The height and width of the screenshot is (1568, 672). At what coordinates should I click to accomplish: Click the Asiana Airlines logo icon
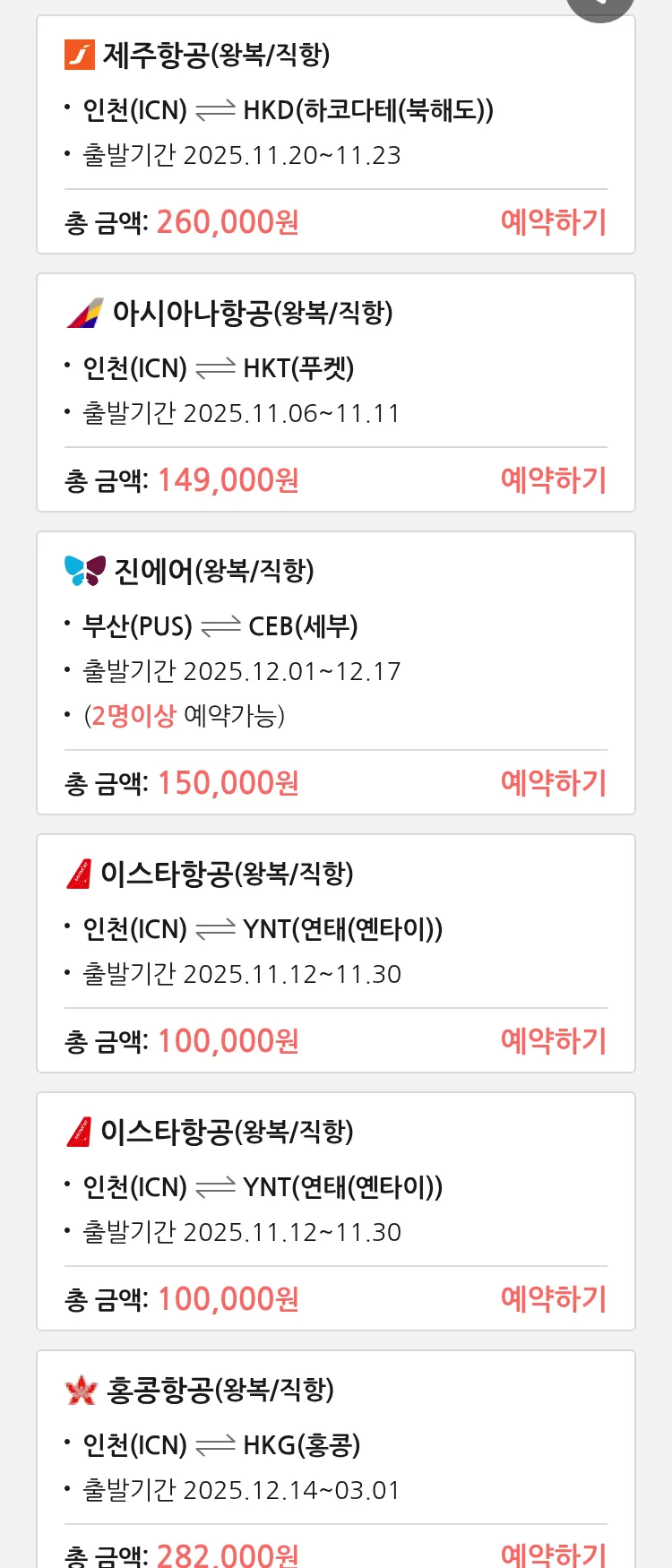pos(83,313)
